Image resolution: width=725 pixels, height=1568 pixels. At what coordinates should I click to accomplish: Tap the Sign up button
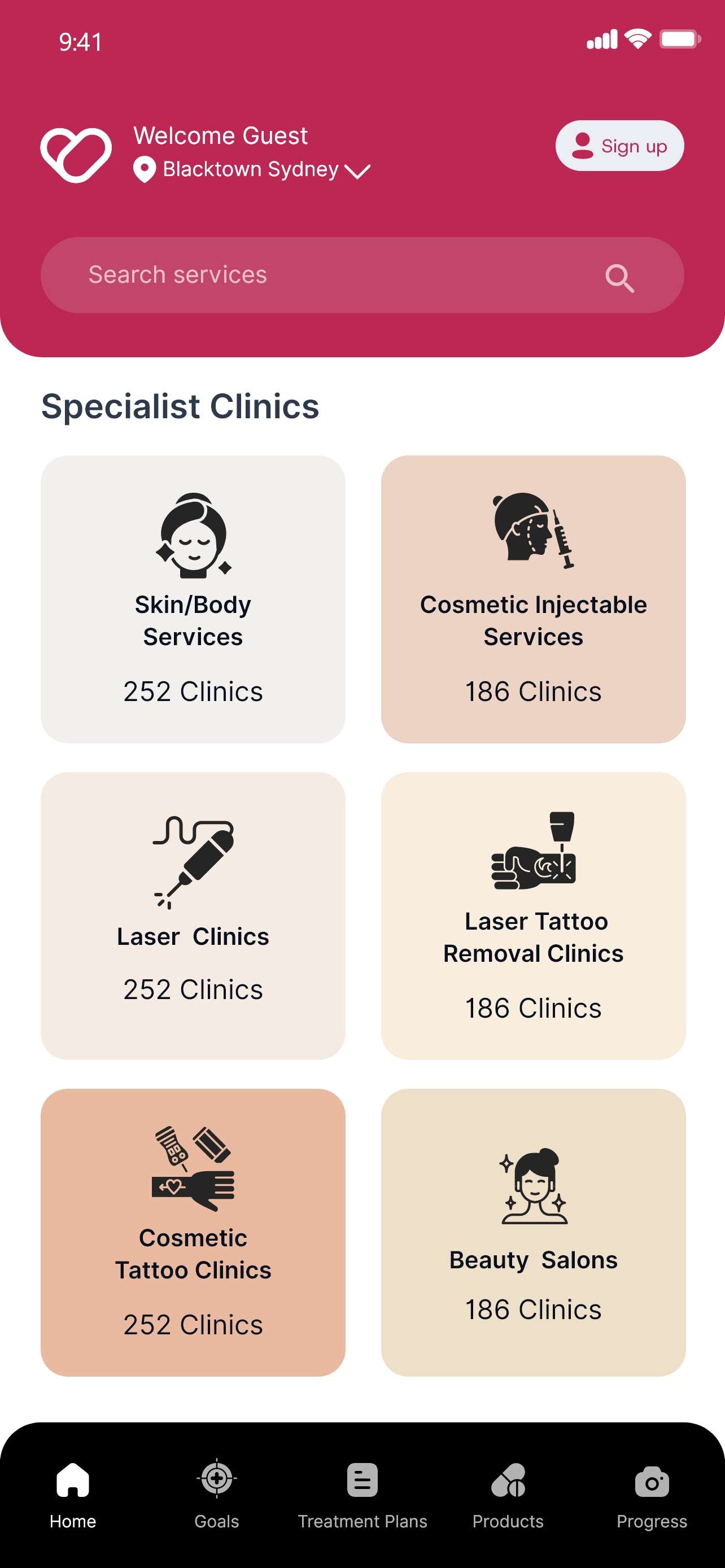click(619, 146)
